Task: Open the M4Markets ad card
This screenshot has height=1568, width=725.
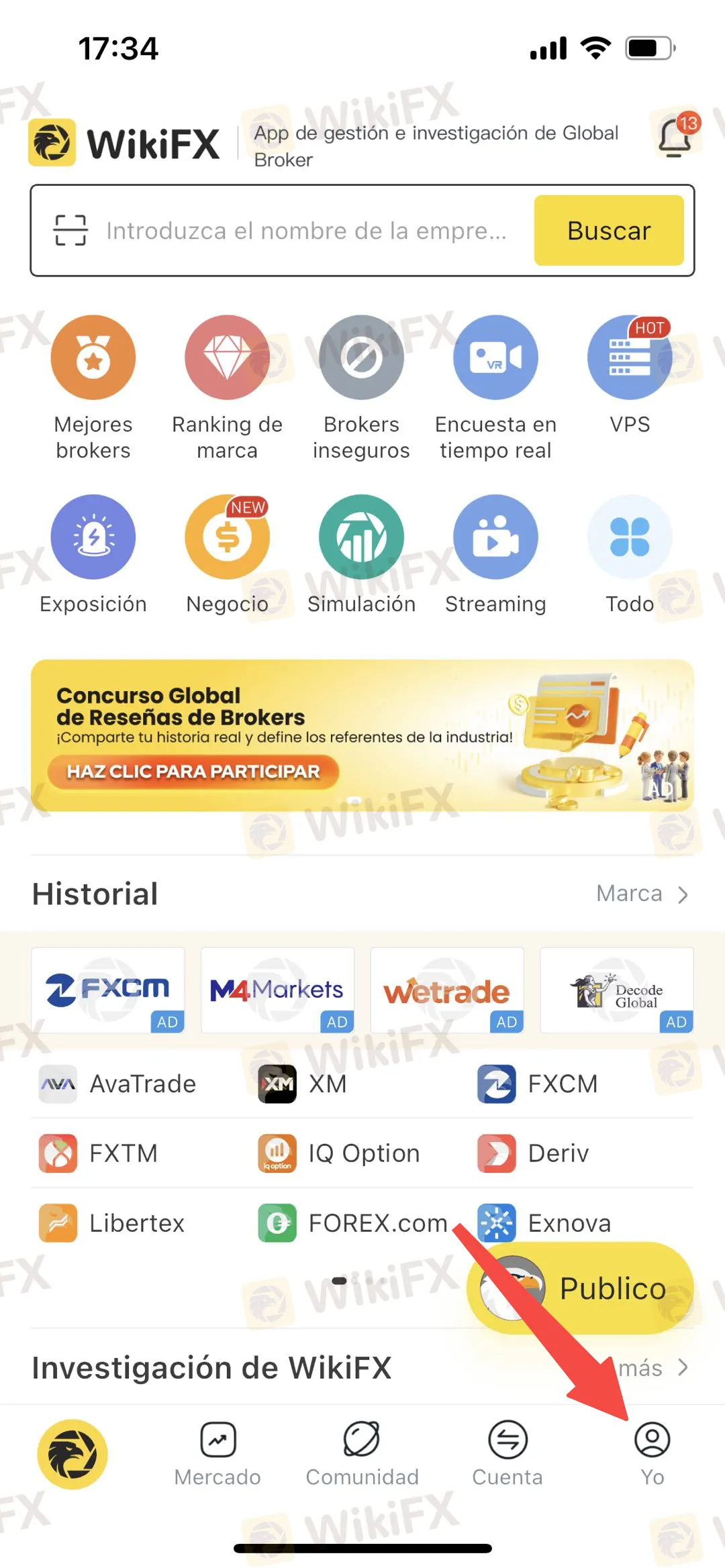Action: [277, 990]
